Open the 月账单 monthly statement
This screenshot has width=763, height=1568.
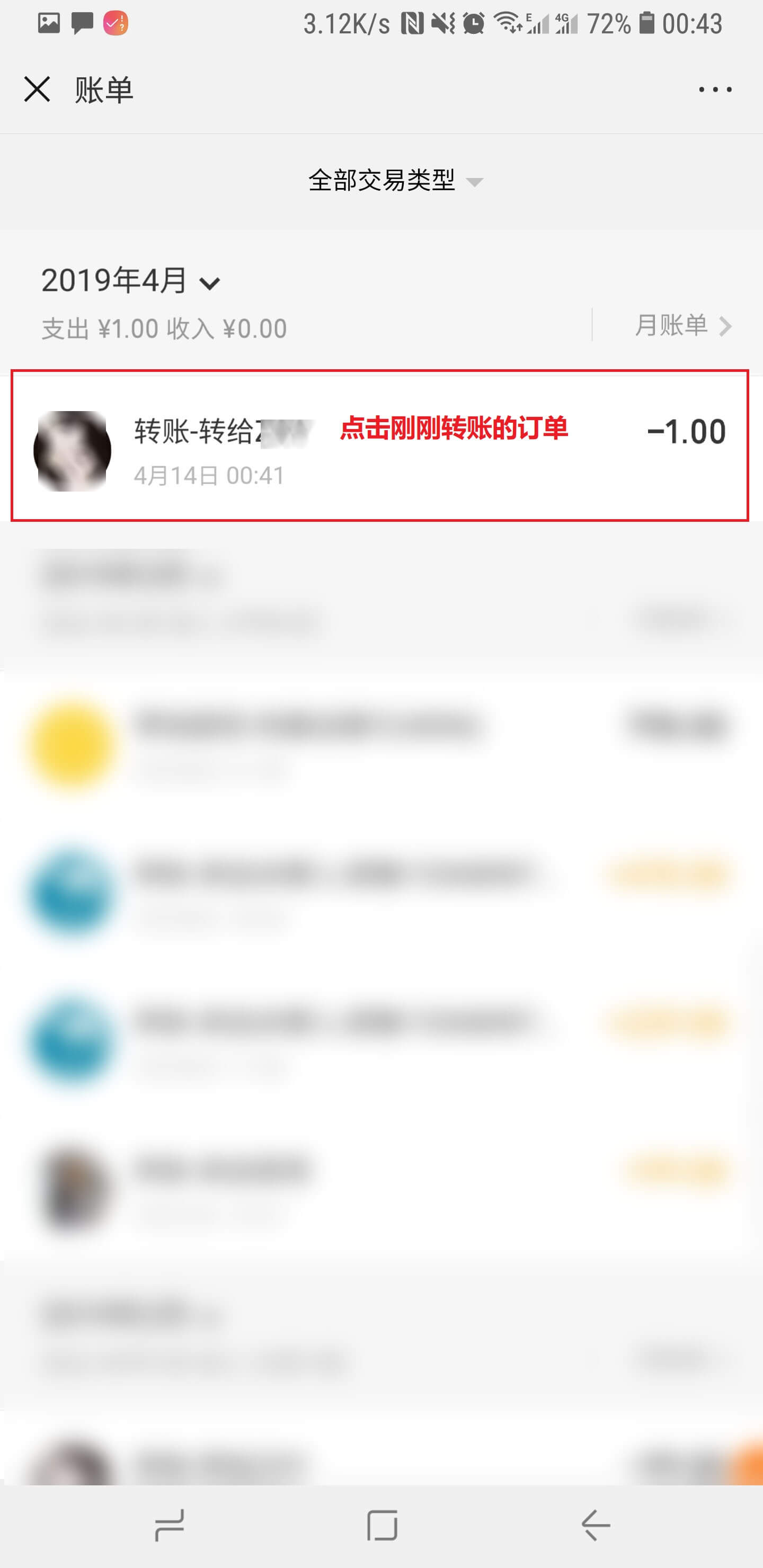[x=682, y=325]
